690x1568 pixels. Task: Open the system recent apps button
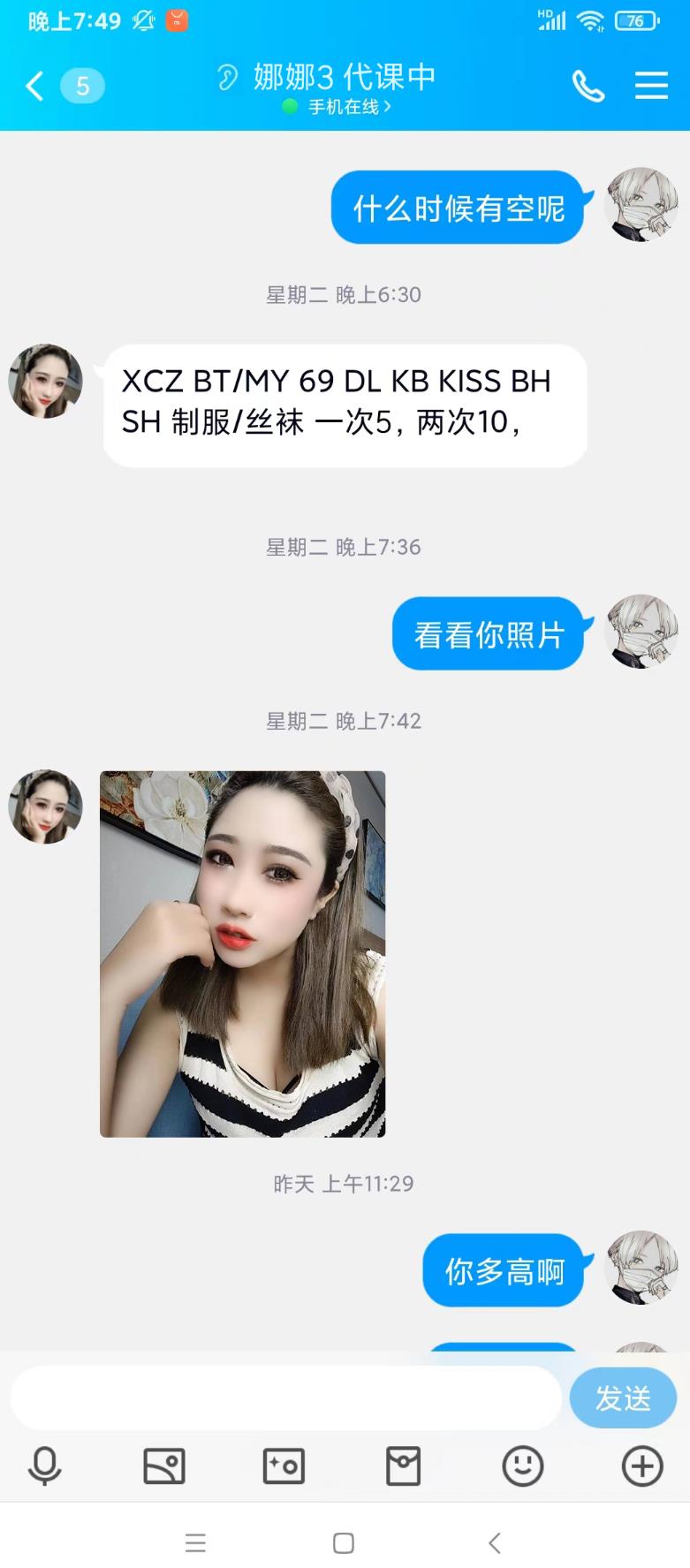click(x=195, y=1543)
